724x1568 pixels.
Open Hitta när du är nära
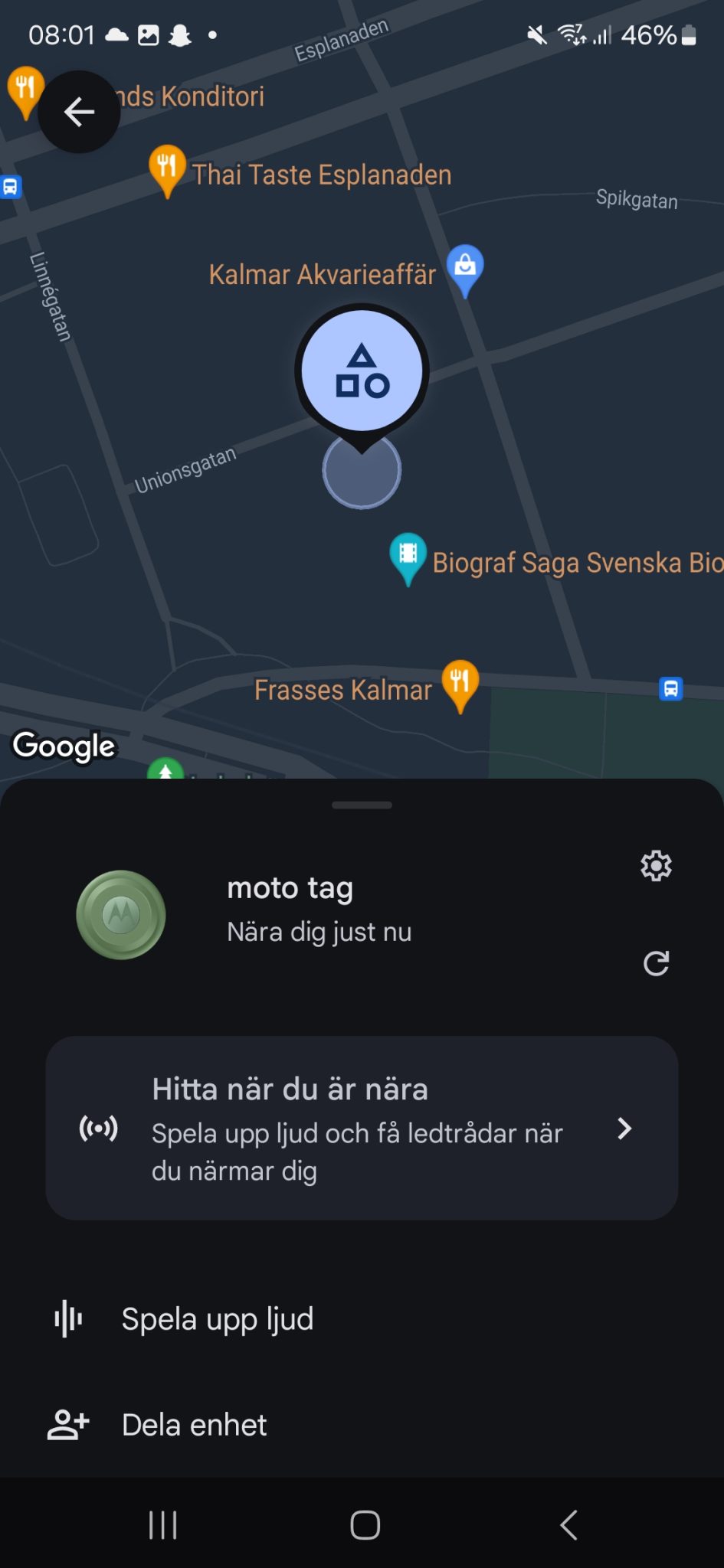tap(362, 1128)
